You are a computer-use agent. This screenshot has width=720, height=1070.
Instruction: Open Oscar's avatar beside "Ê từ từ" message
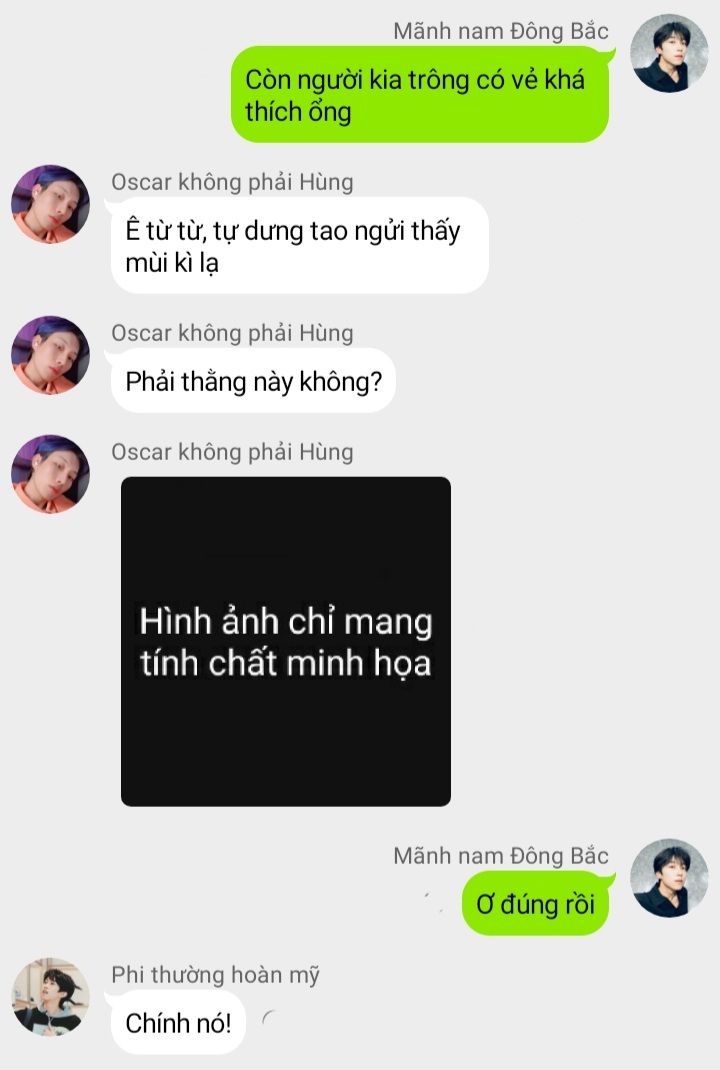(50, 204)
